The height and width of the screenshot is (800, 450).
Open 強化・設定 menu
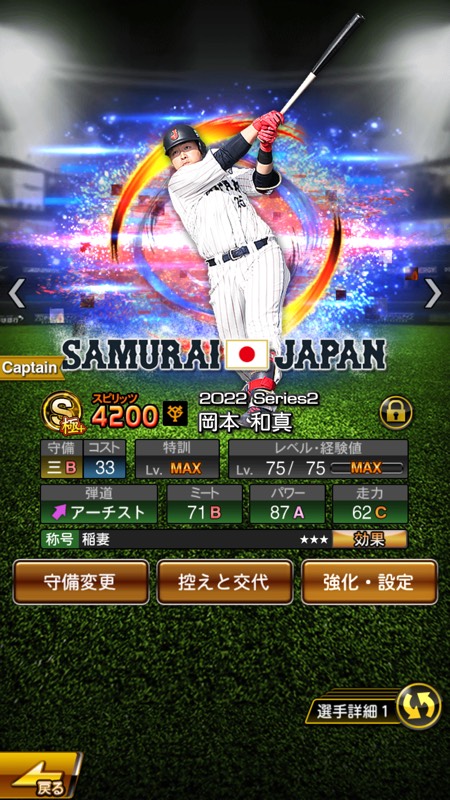369,582
